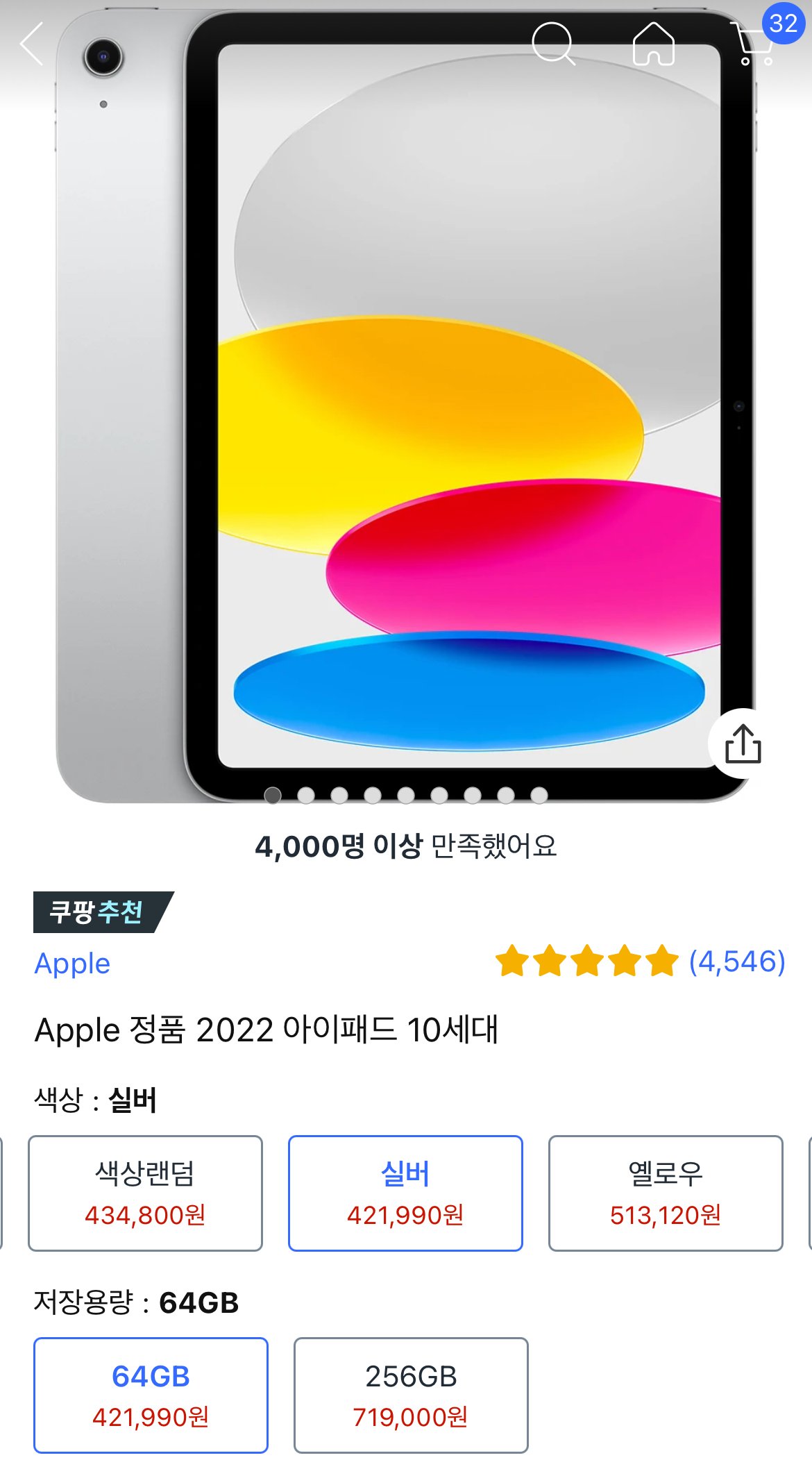Go back to the previous page
The image size is (812, 1460).
(x=33, y=44)
